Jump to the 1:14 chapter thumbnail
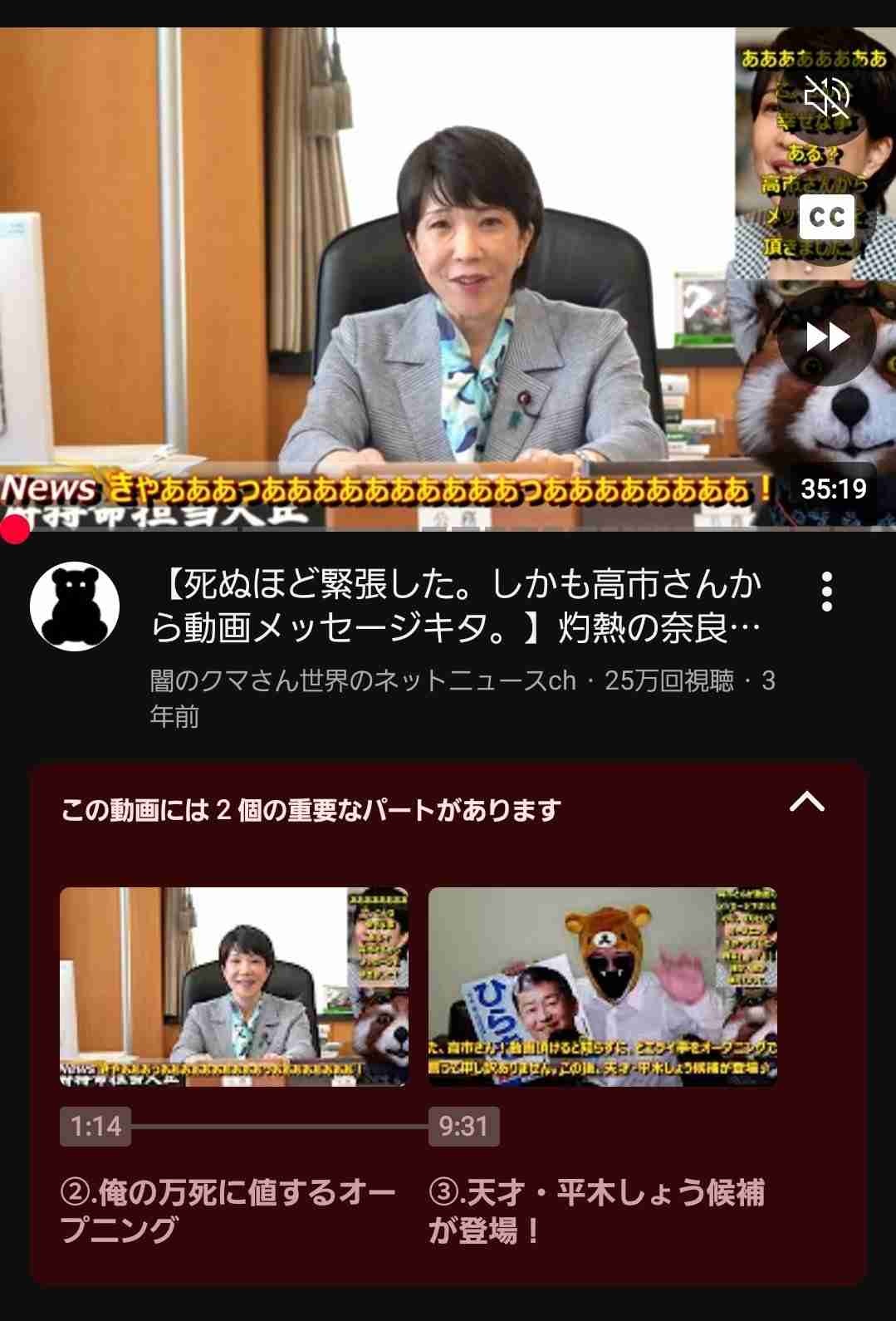This screenshot has height=1321, width=896. pyautogui.click(x=233, y=986)
